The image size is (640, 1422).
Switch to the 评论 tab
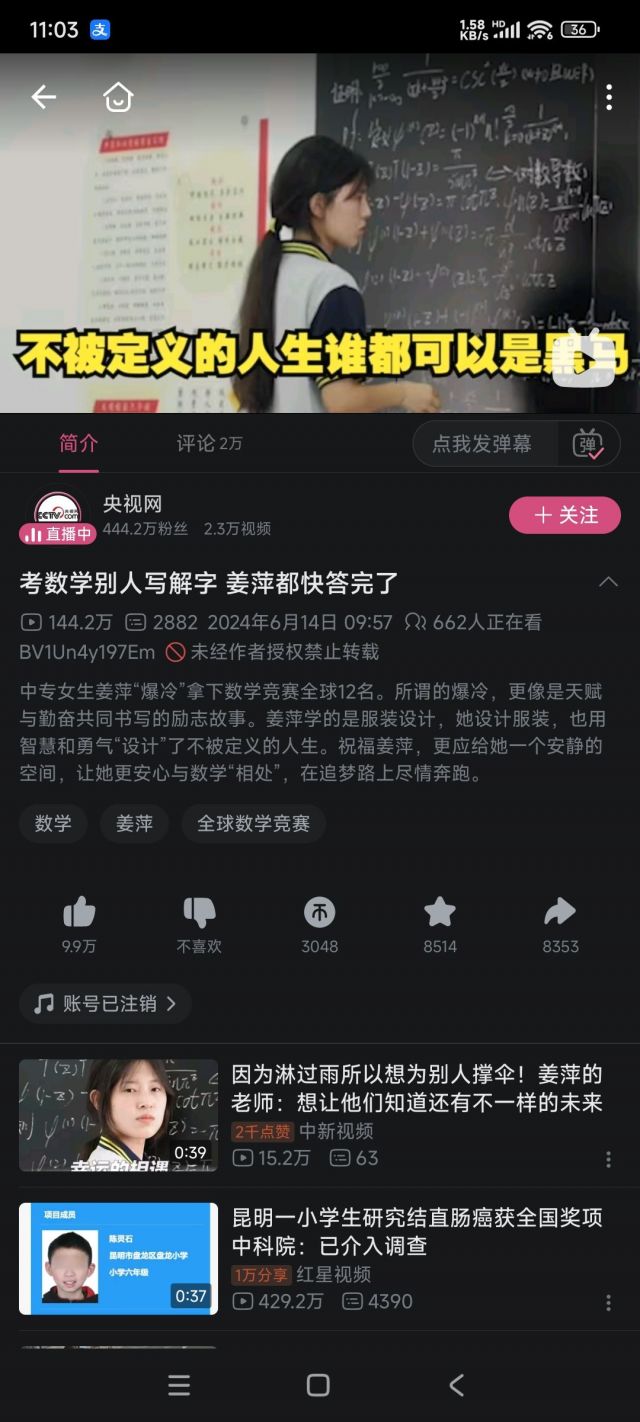point(208,443)
